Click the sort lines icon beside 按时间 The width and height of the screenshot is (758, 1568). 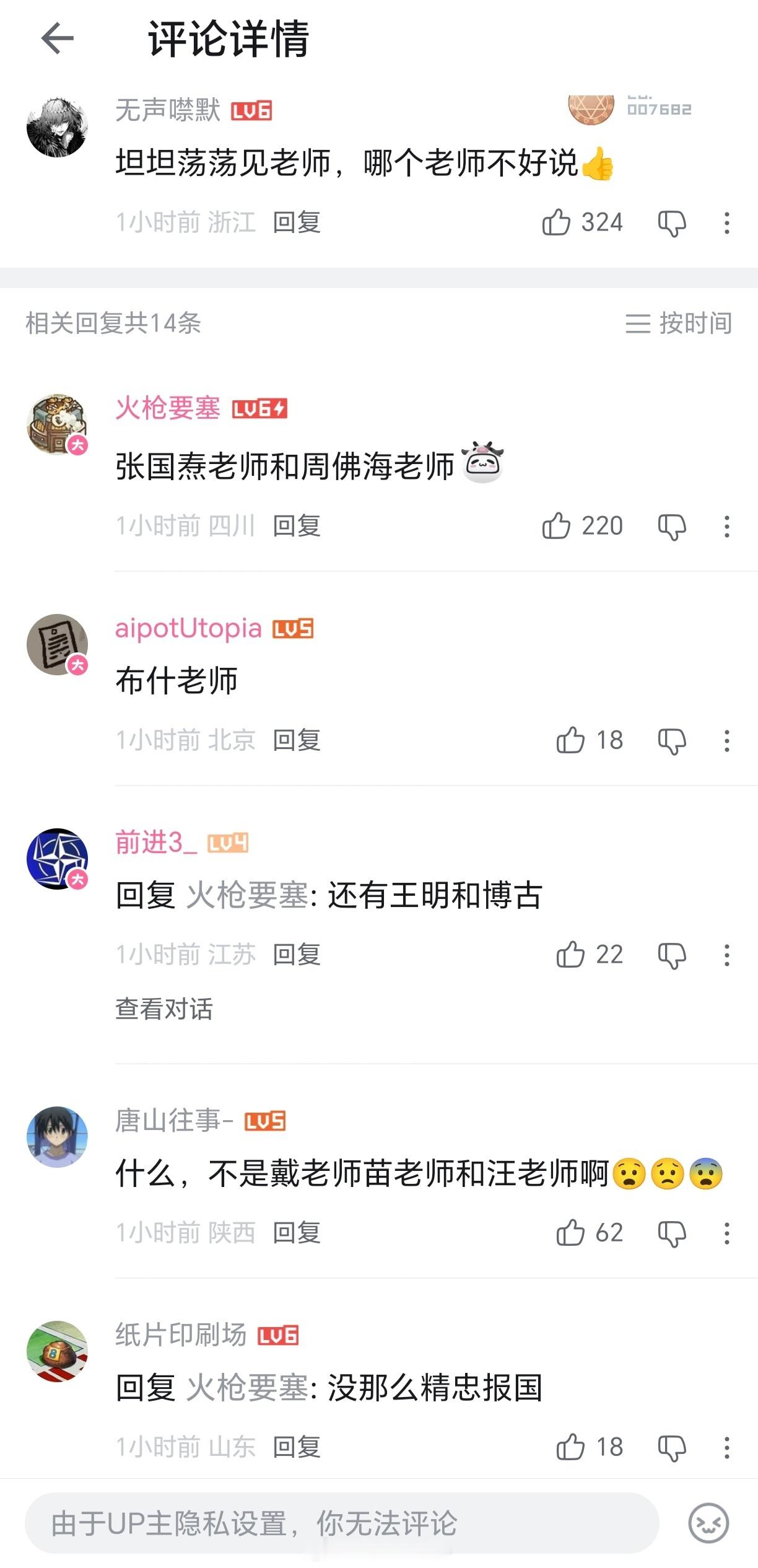coord(637,322)
